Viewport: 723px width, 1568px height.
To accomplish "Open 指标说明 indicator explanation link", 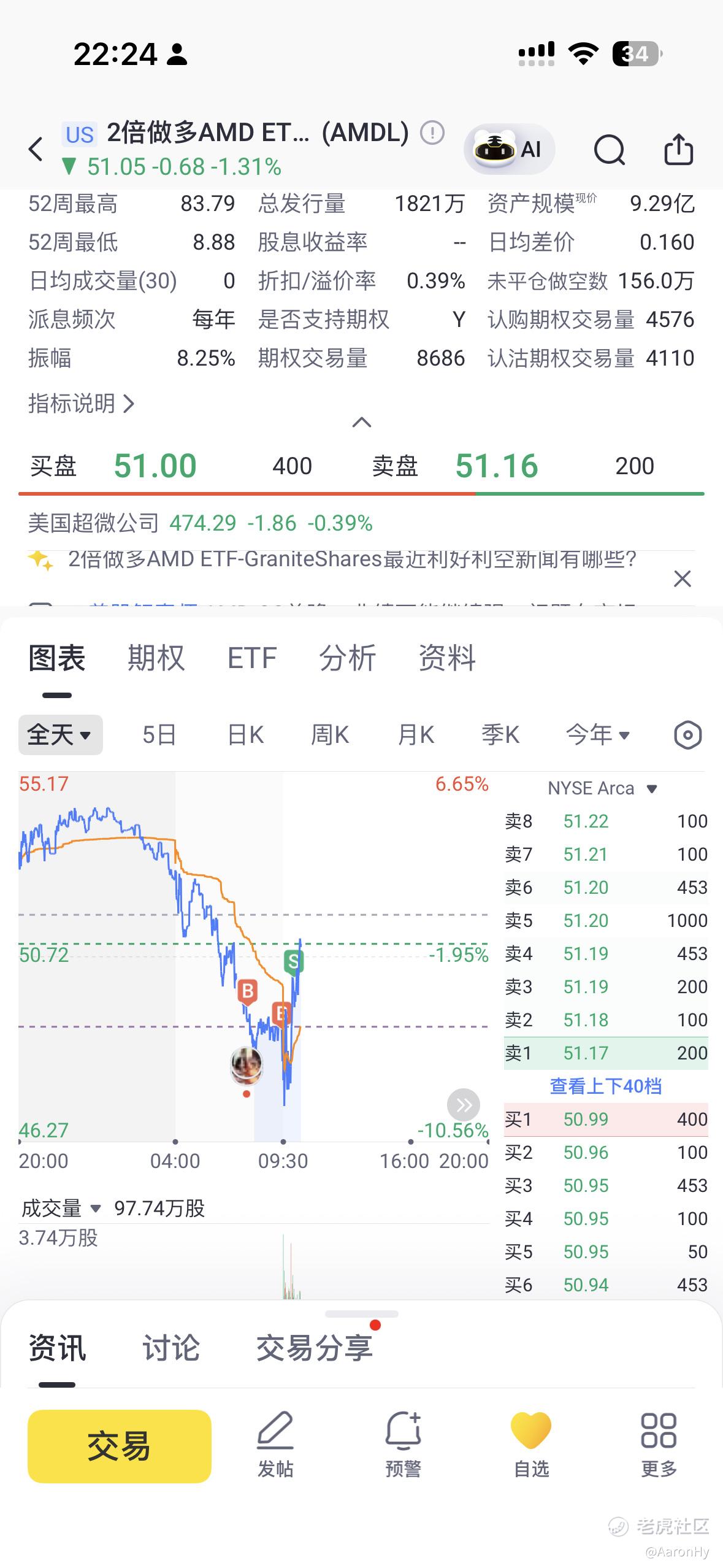I will point(81,403).
